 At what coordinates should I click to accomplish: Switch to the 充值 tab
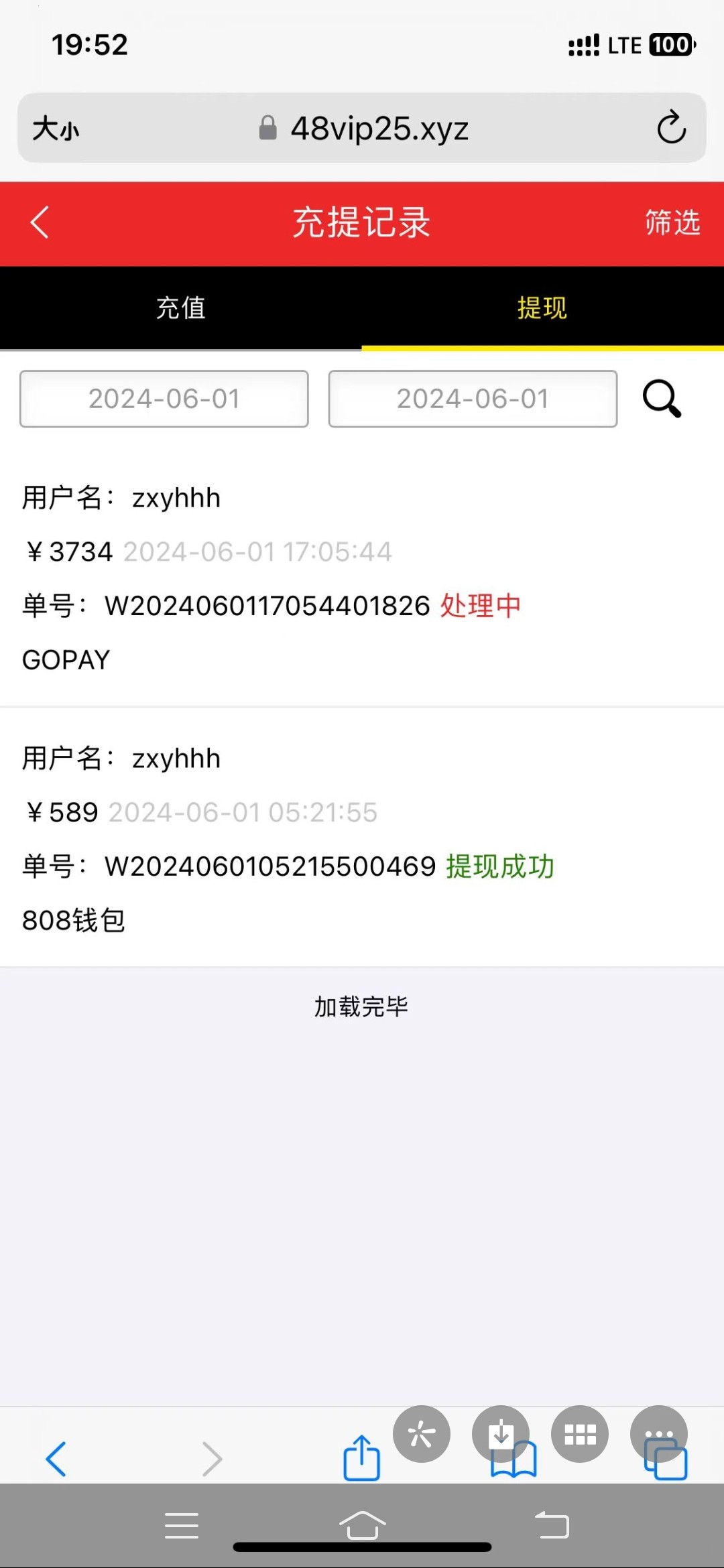point(181,308)
